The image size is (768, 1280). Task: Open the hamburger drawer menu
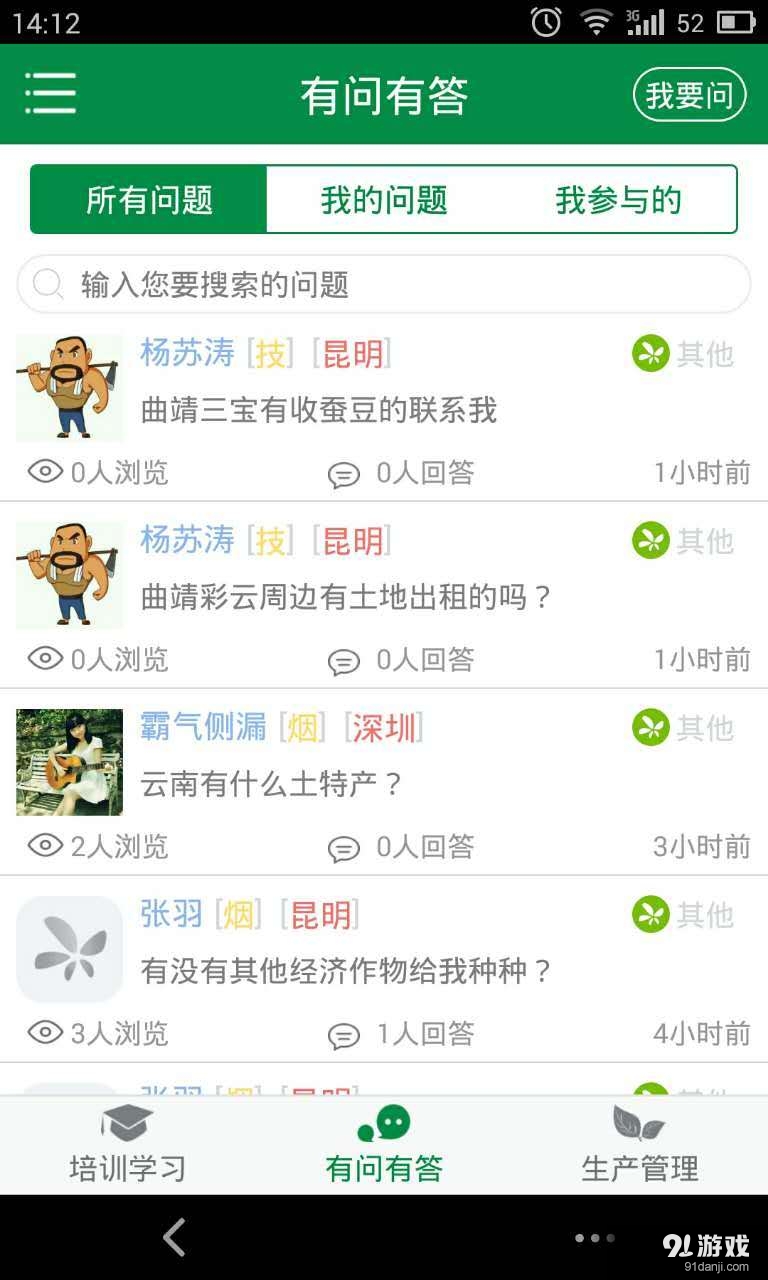pyautogui.click(x=50, y=94)
